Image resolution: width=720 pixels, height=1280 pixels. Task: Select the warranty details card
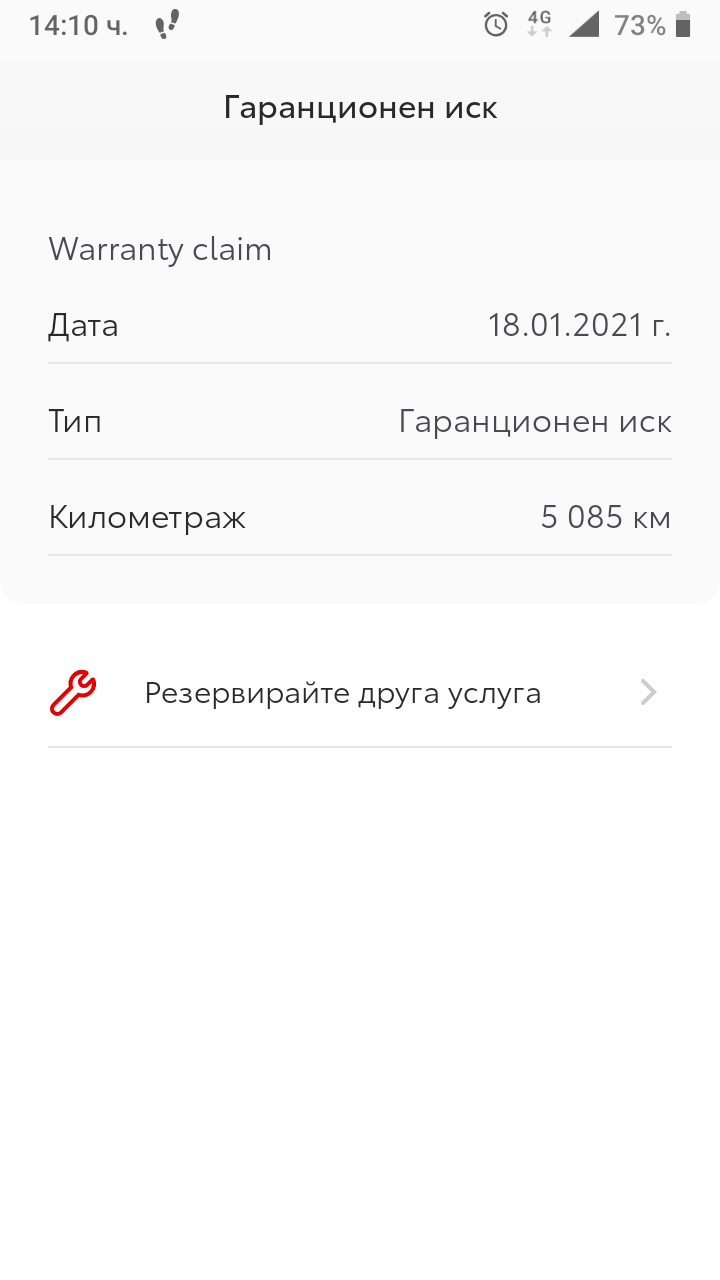360,380
